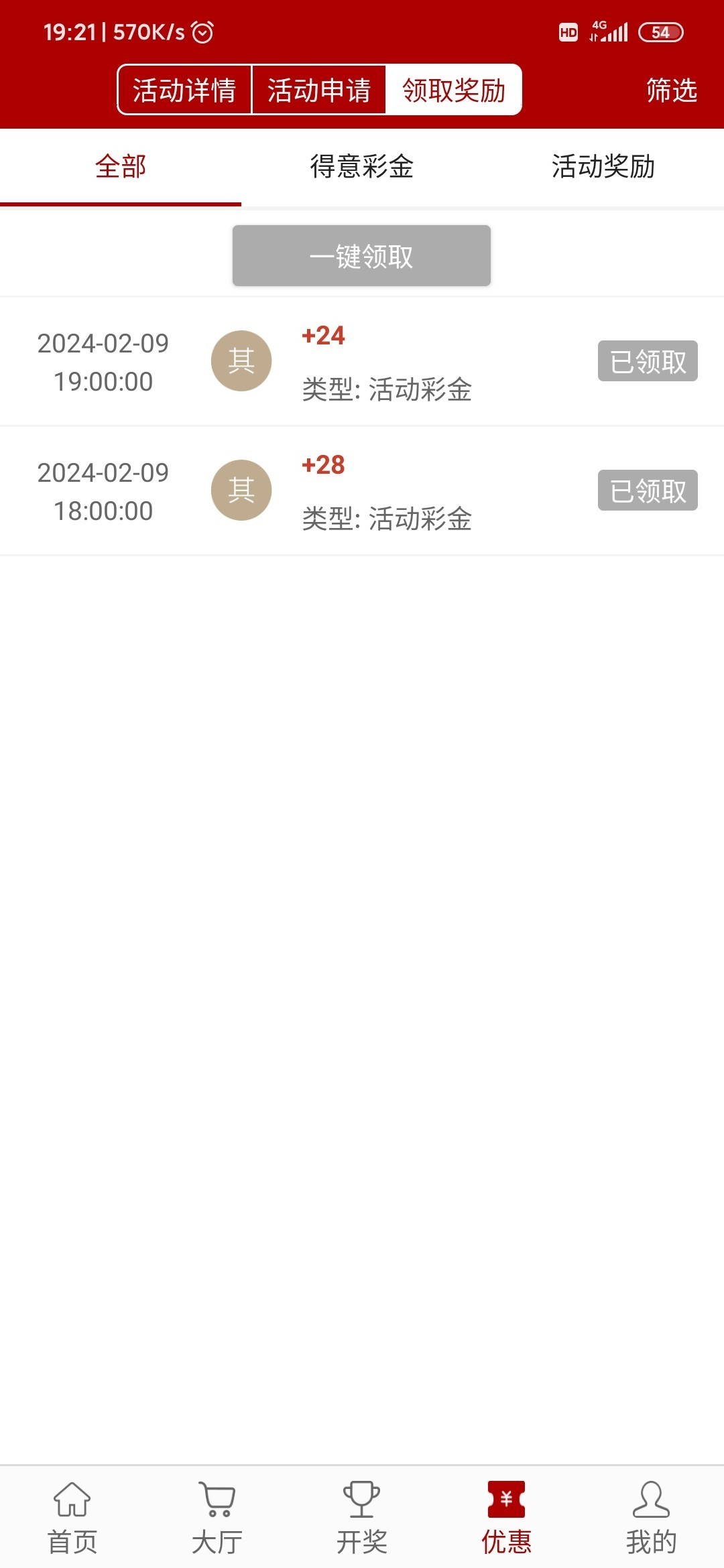Open the 我的 profile tab
The height and width of the screenshot is (1568, 724).
[x=651, y=1518]
